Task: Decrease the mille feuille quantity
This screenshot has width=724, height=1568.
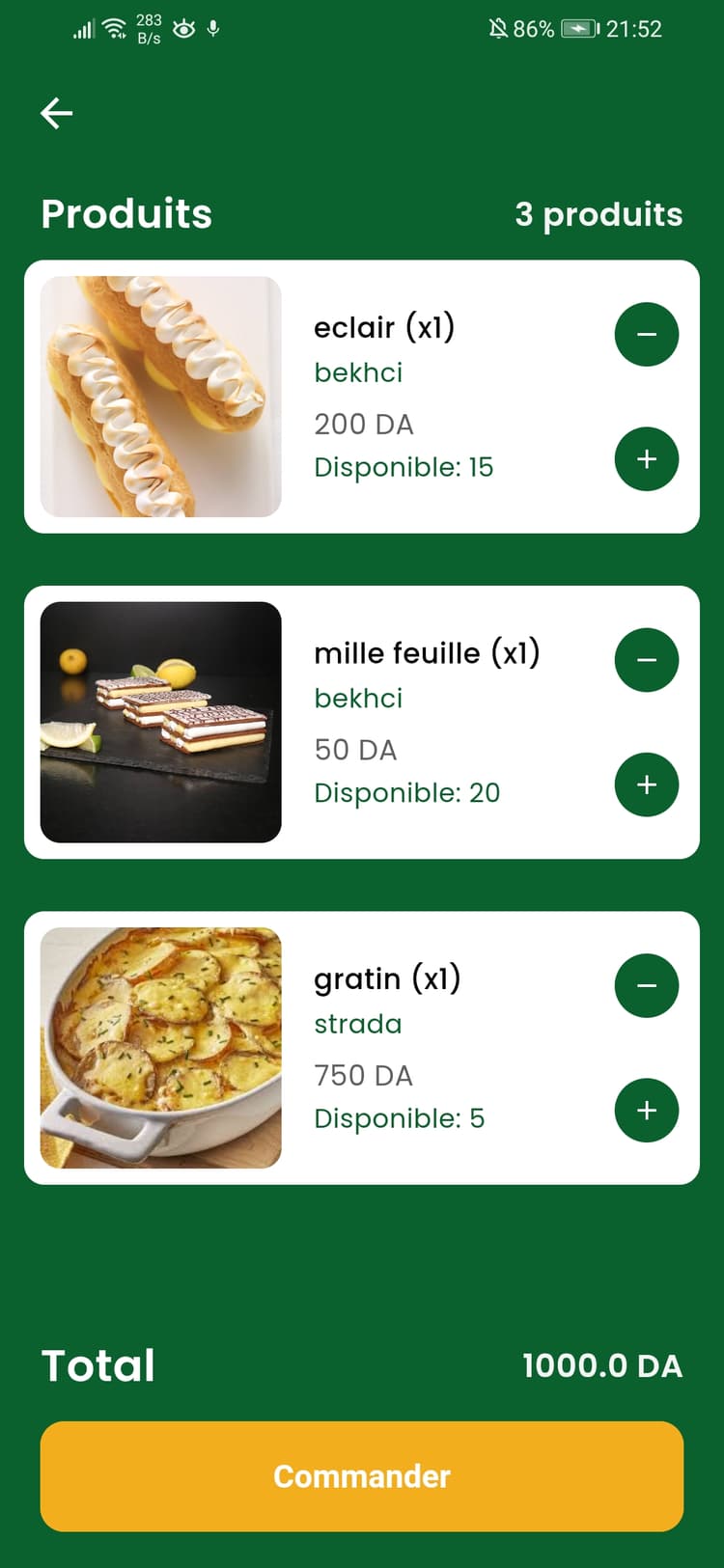Action: (646, 660)
